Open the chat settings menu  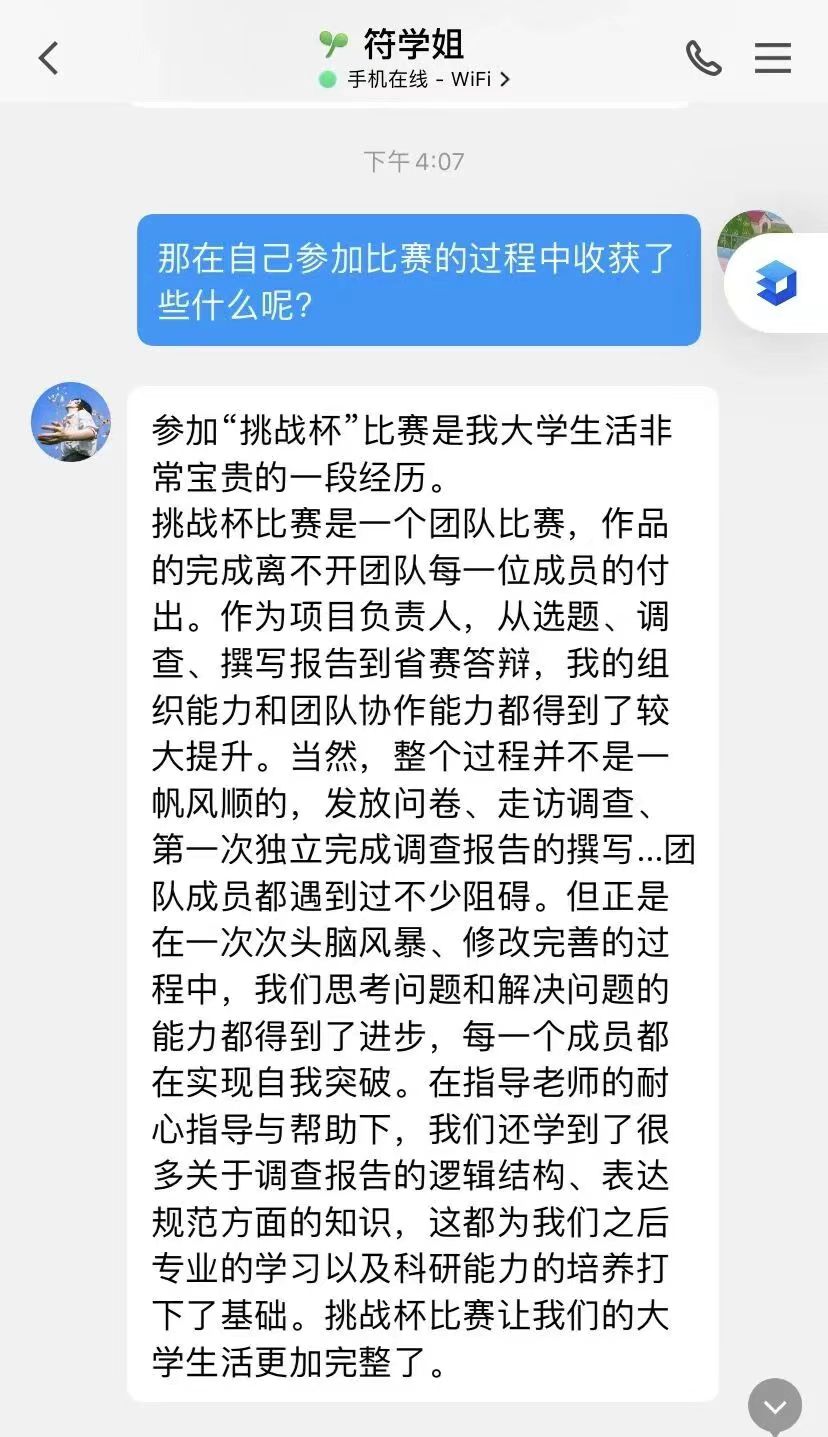(x=772, y=58)
